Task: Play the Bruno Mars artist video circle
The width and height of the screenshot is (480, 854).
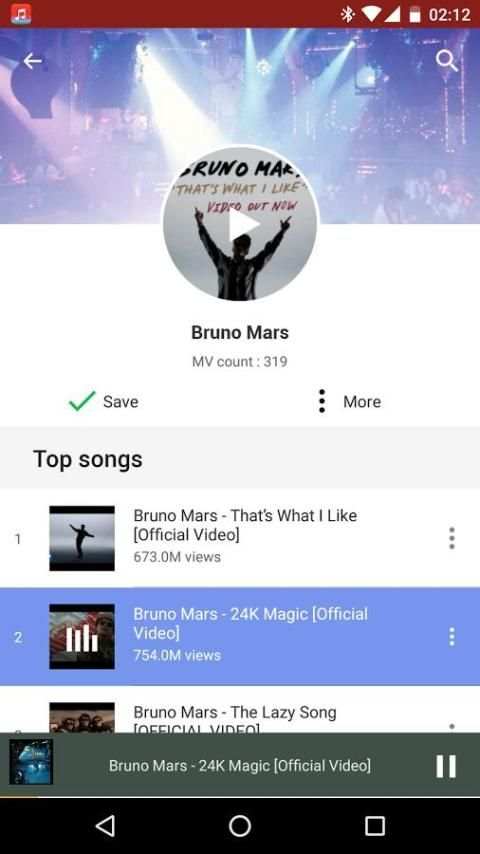Action: click(x=240, y=223)
